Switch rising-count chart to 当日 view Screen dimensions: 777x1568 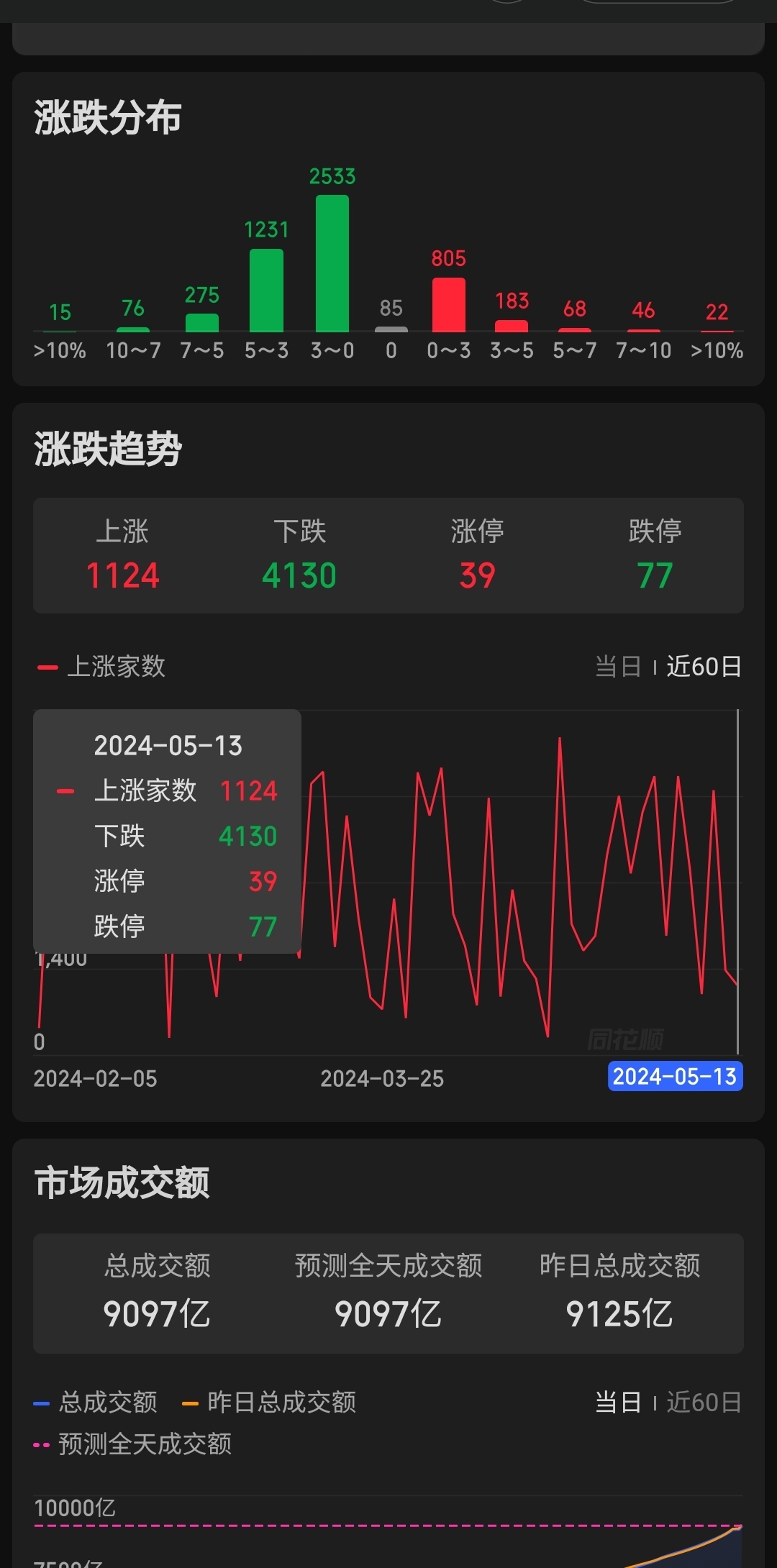tap(617, 667)
